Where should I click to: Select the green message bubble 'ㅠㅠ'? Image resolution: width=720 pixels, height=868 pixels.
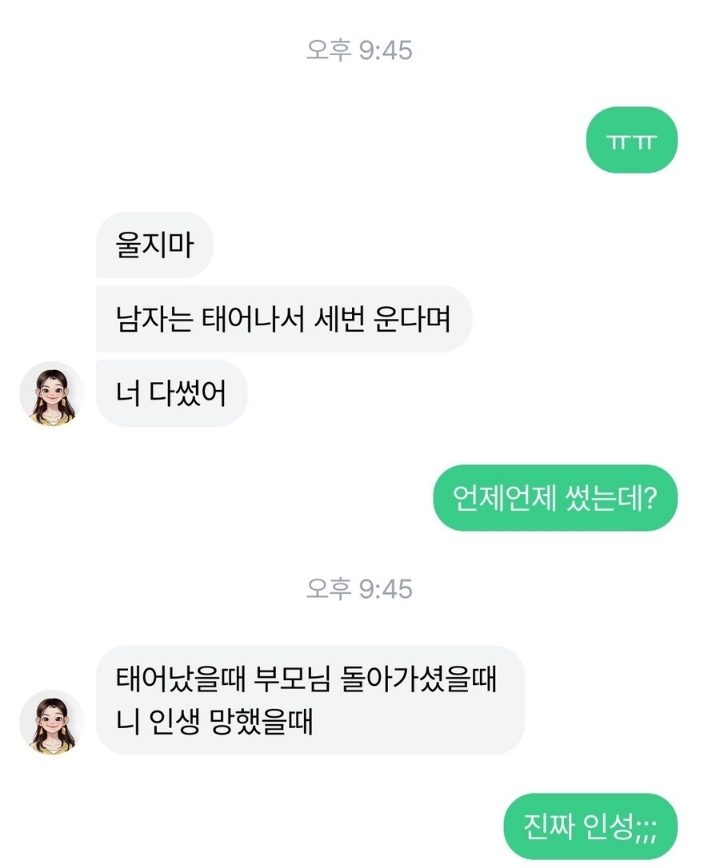[x=631, y=140]
